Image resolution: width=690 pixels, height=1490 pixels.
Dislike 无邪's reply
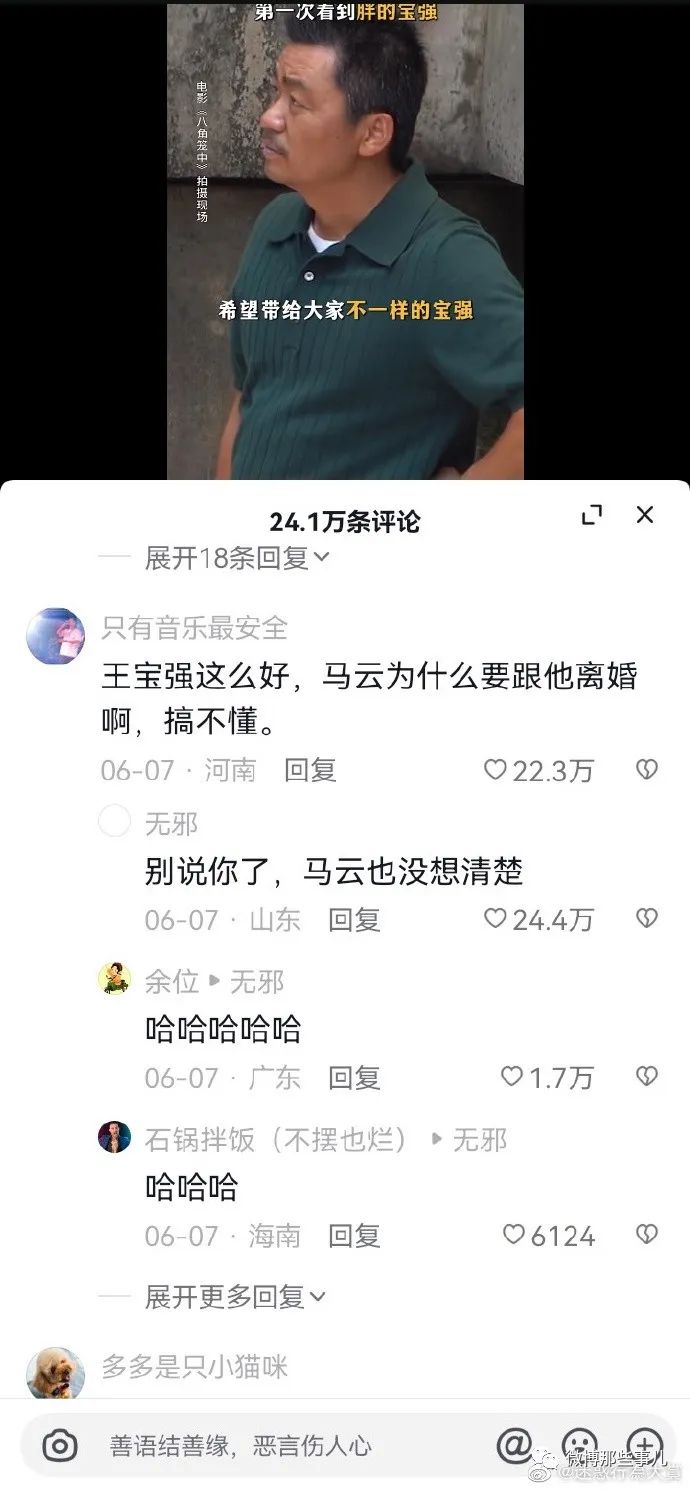coord(647,919)
